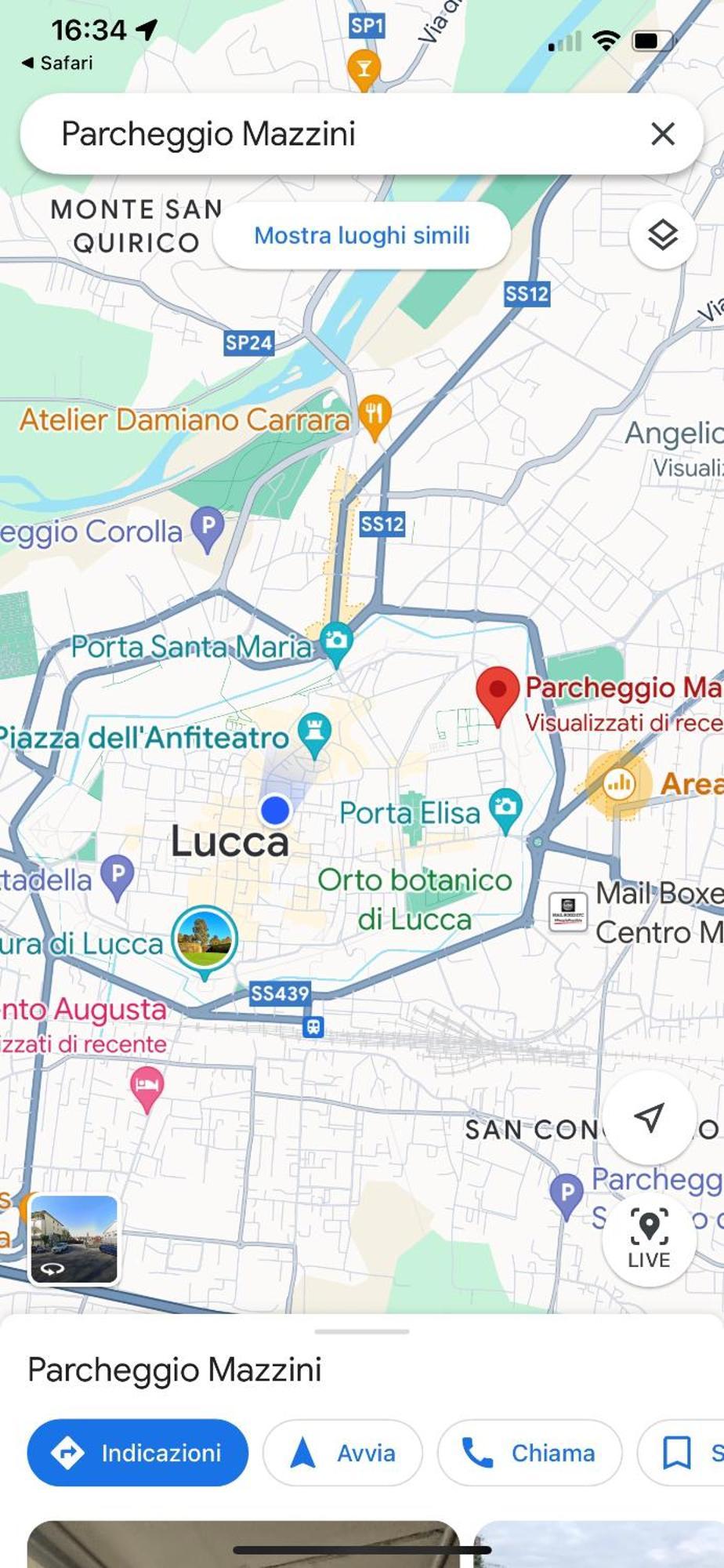Start navigation with Avvia
Screen dimensions: 724x1568
click(342, 1453)
